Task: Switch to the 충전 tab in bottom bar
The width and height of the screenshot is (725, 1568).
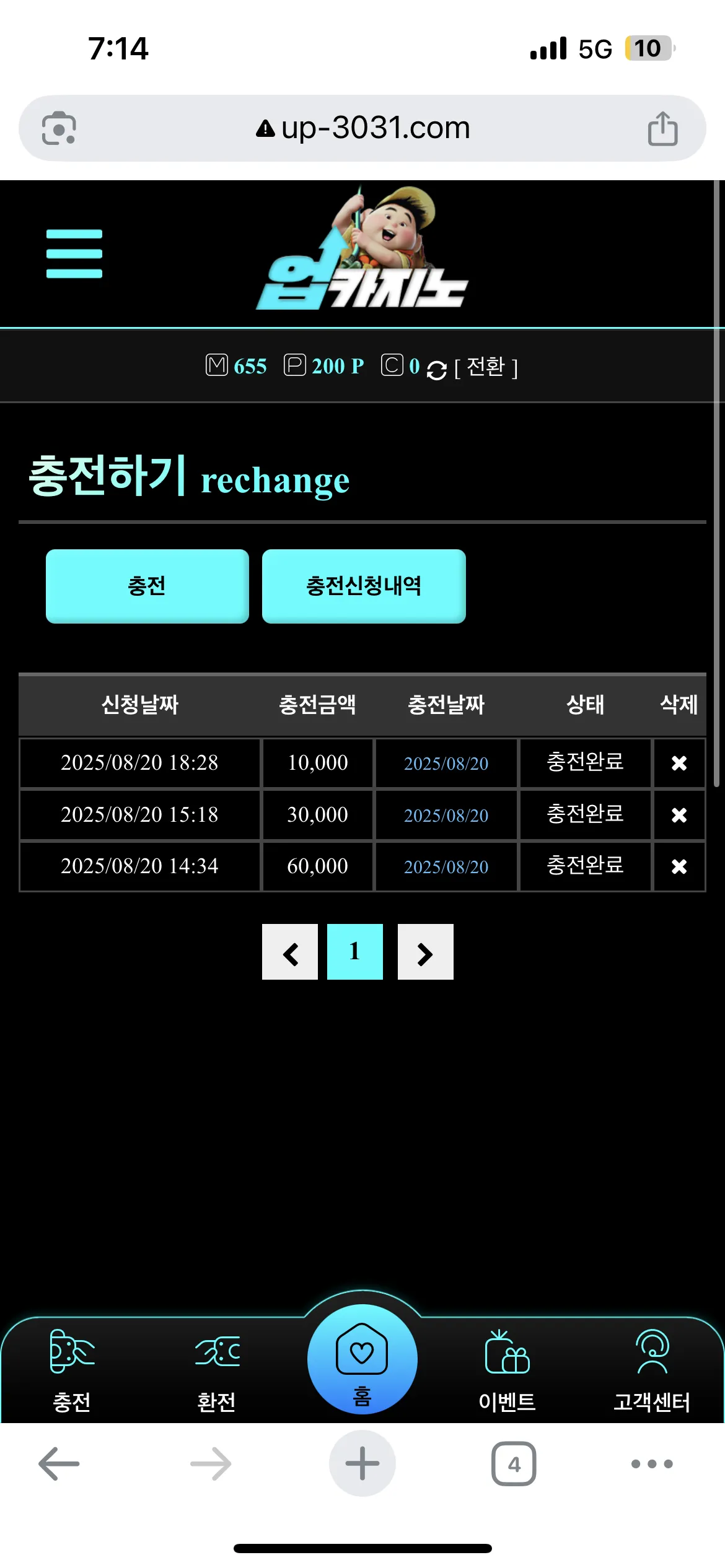Action: [x=72, y=1370]
